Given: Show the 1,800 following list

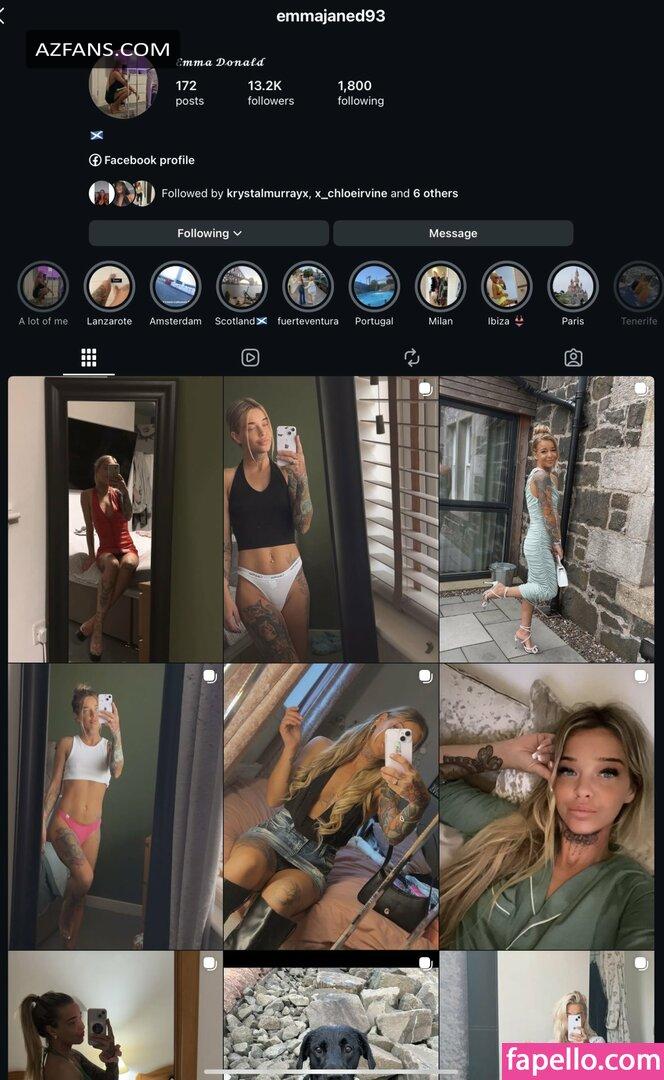Looking at the screenshot, I should (360, 93).
